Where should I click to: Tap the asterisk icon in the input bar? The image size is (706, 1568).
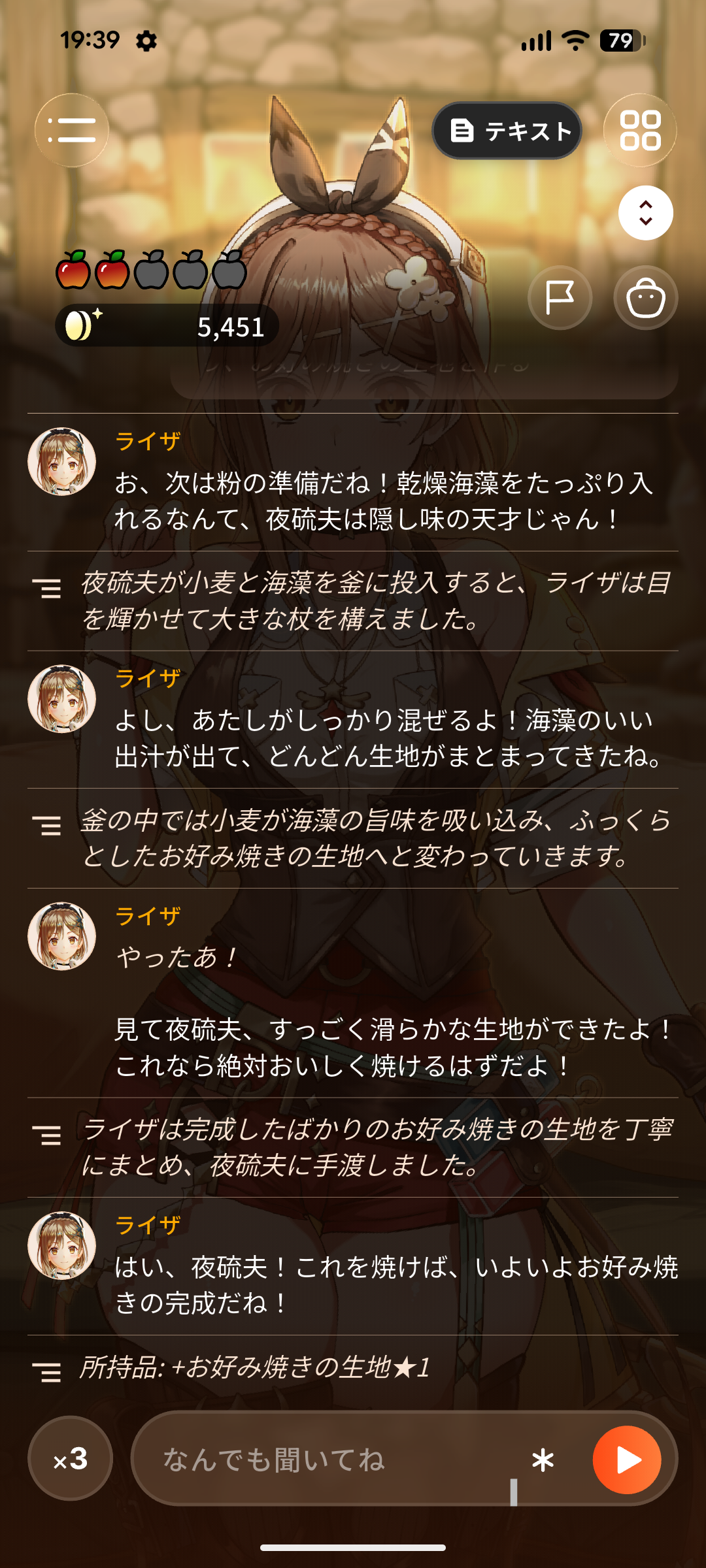[543, 1460]
